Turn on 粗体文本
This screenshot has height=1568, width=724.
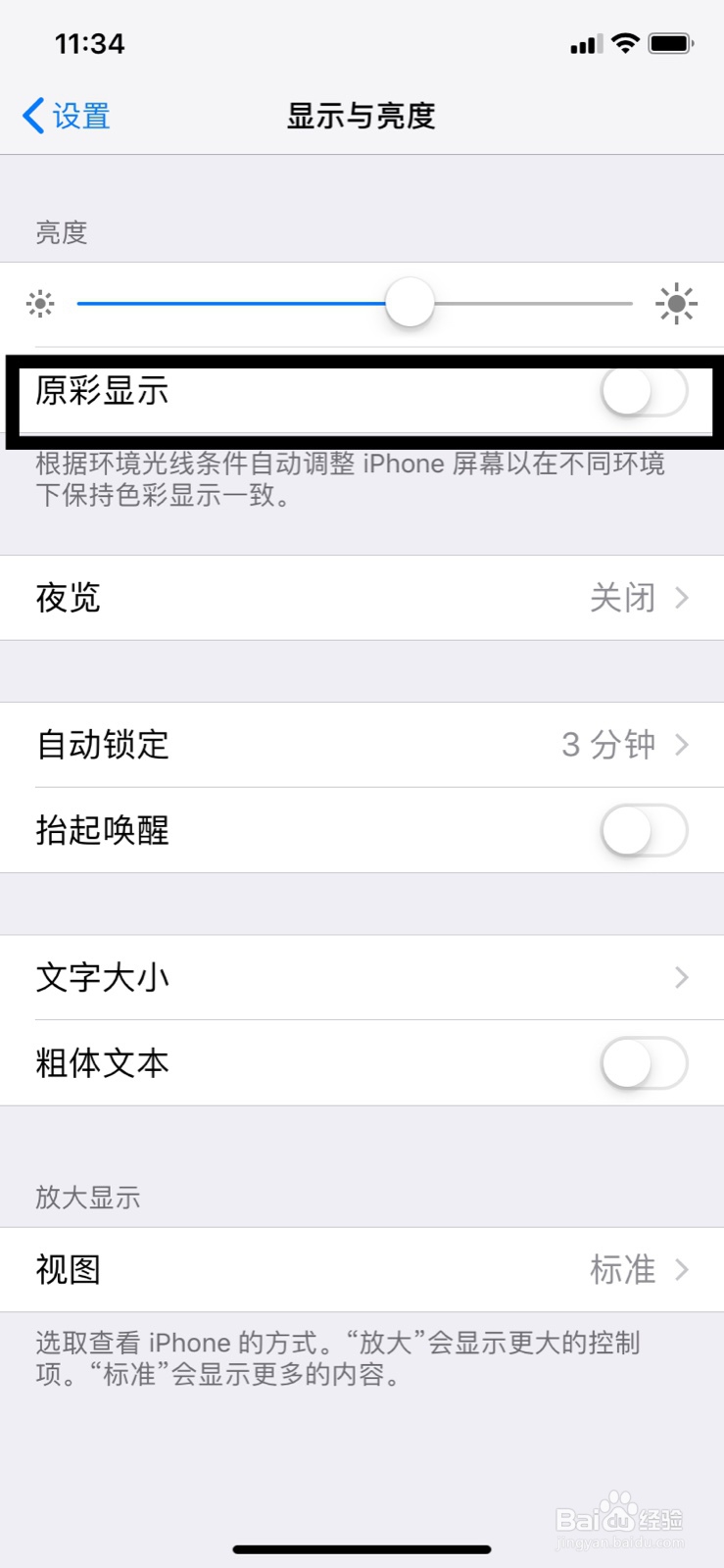[645, 1063]
